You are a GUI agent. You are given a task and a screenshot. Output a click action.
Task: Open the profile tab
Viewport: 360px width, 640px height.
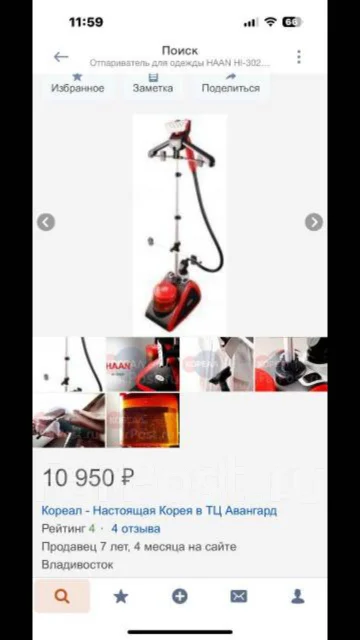coord(298,596)
